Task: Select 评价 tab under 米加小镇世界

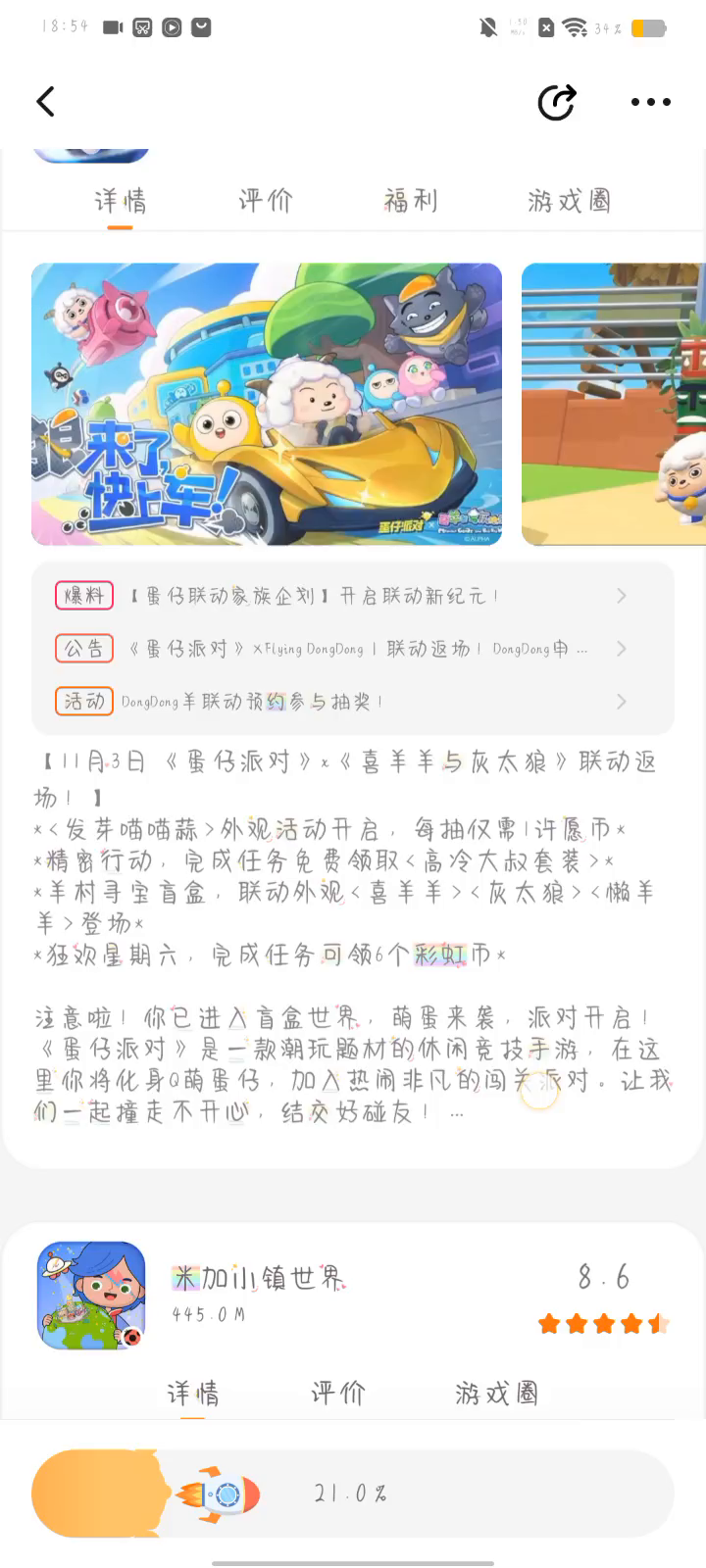Action: [x=337, y=1394]
